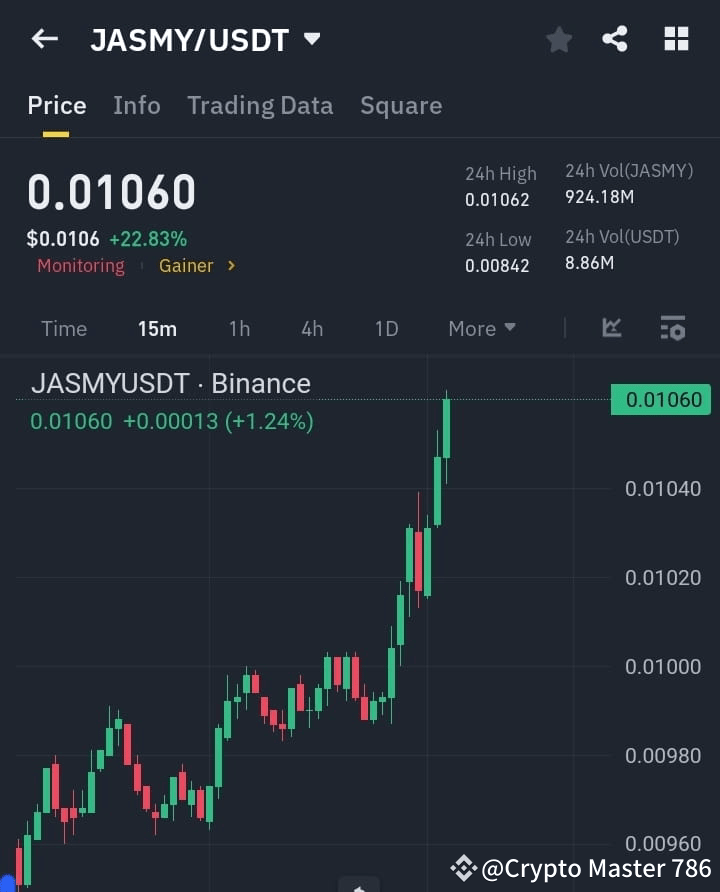Select the 1D candlestick interval
The width and height of the screenshot is (720, 892).
(x=386, y=328)
